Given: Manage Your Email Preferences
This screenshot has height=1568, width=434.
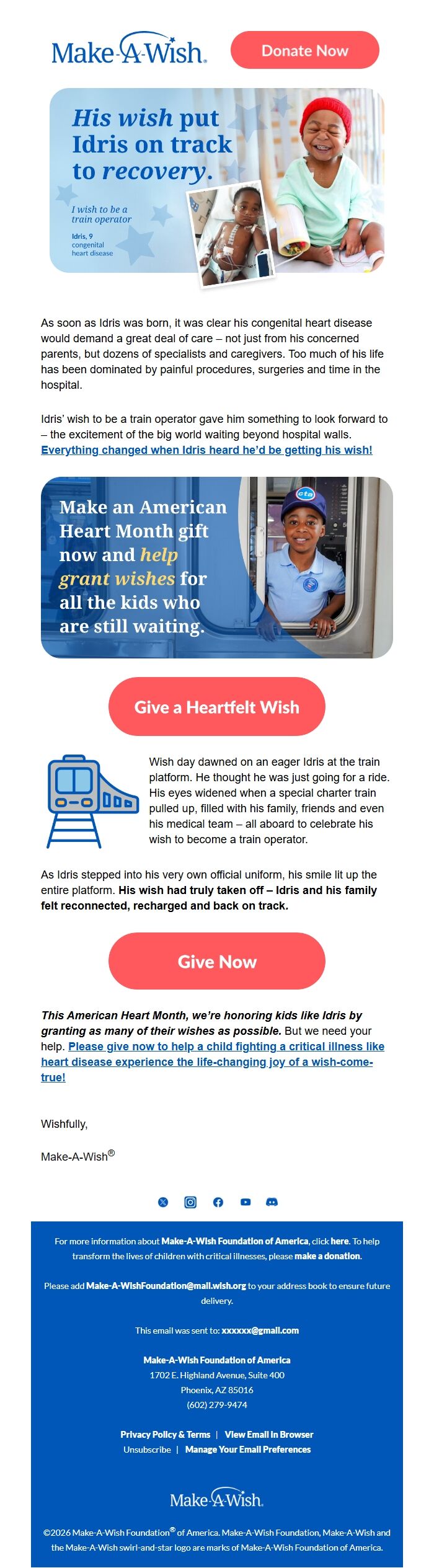Looking at the screenshot, I should pos(248,1450).
